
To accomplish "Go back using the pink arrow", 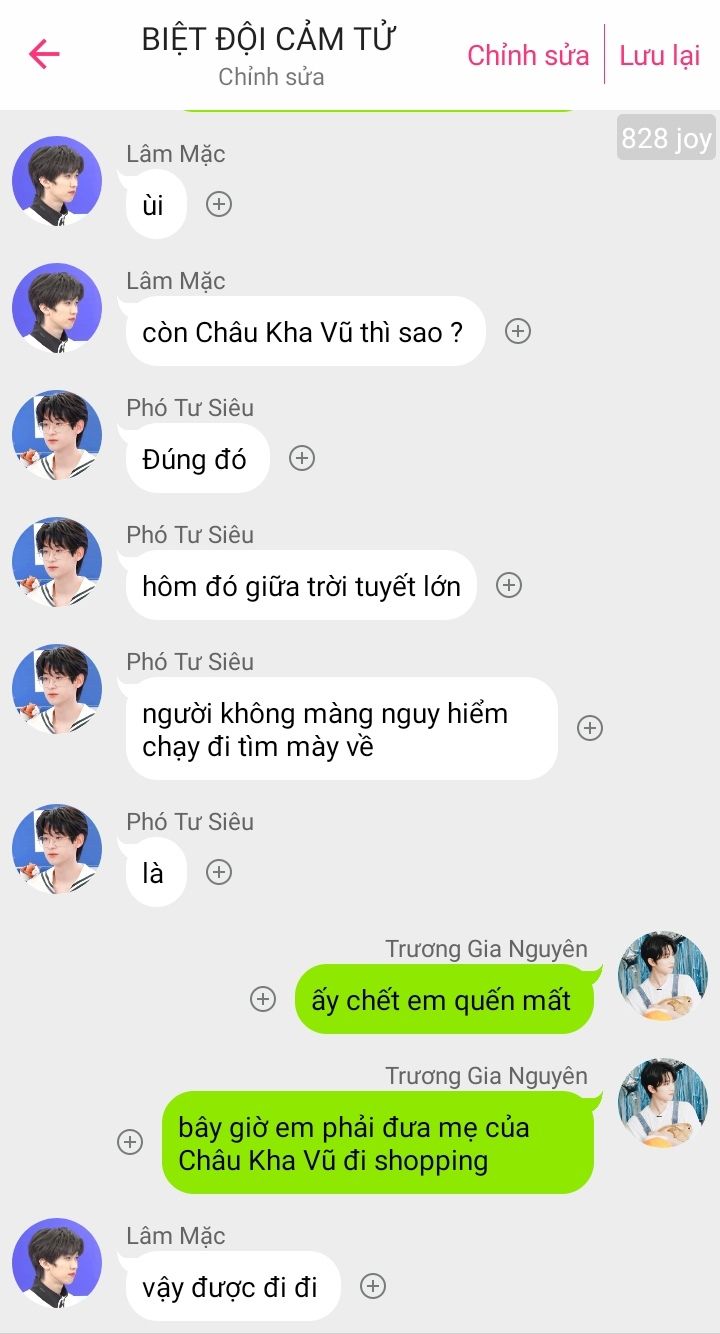I will point(44,54).
